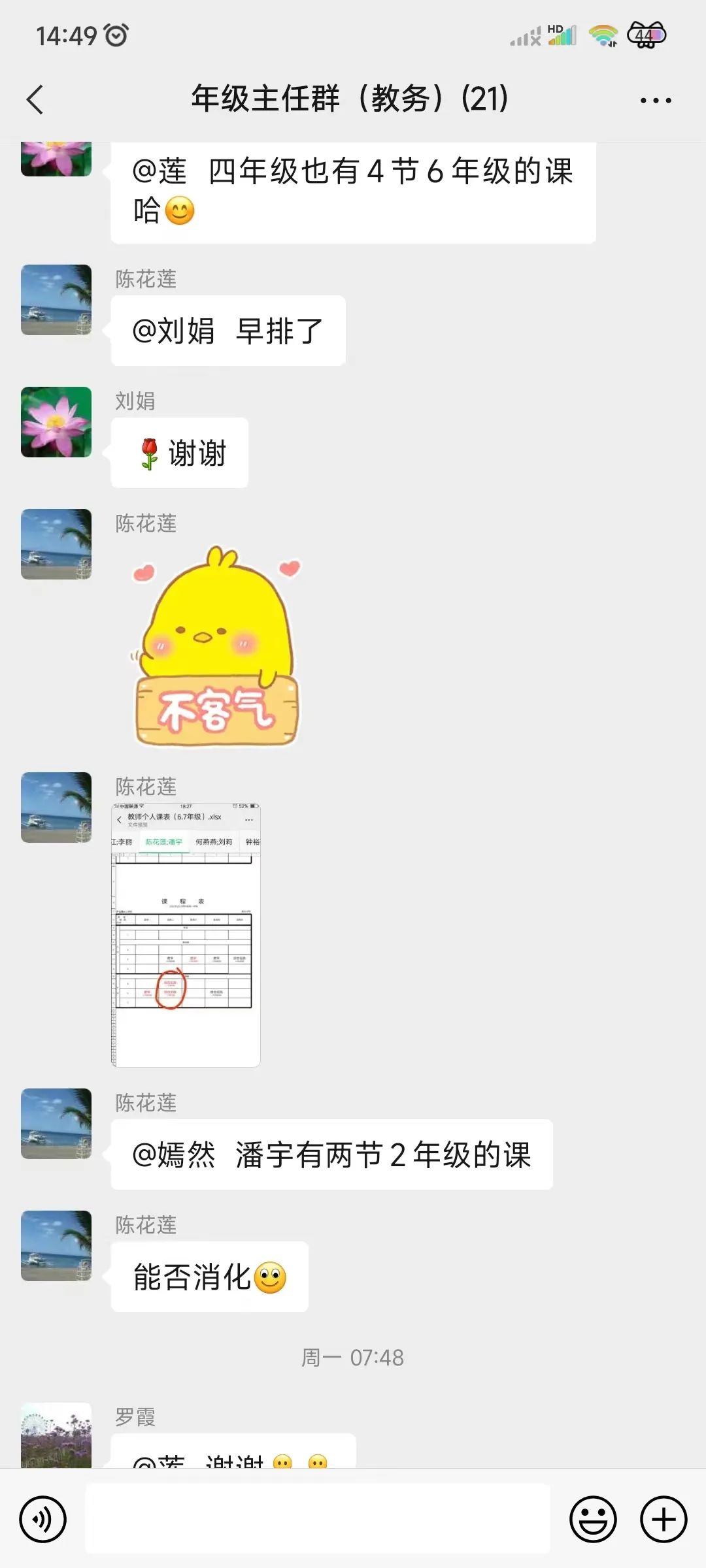Go back from the group chat
The width and height of the screenshot is (706, 1568).
click(35, 100)
